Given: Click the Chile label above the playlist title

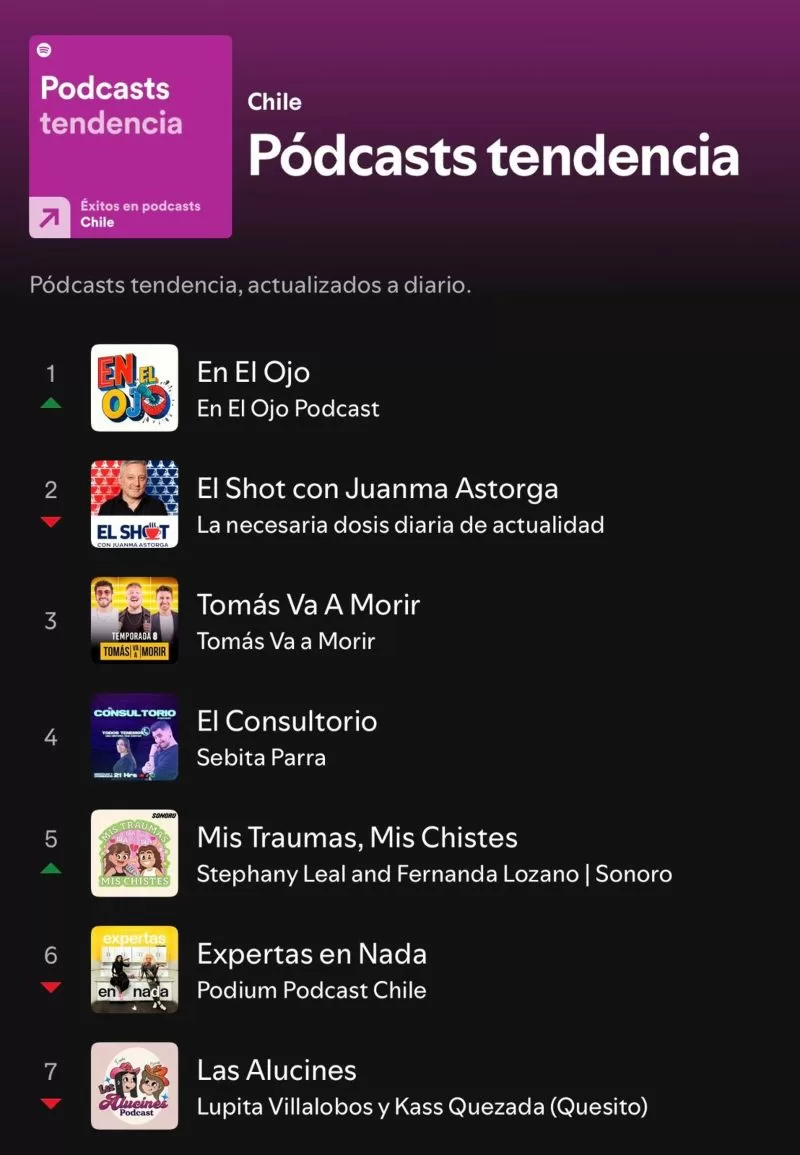Looking at the screenshot, I should pos(275,102).
